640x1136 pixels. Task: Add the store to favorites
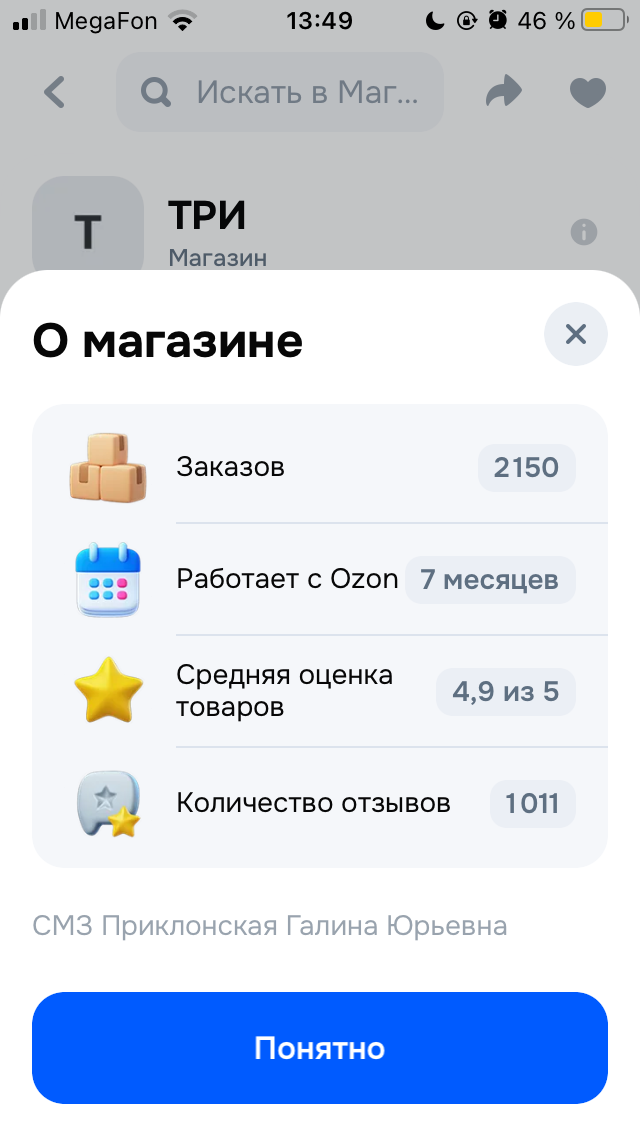(588, 93)
